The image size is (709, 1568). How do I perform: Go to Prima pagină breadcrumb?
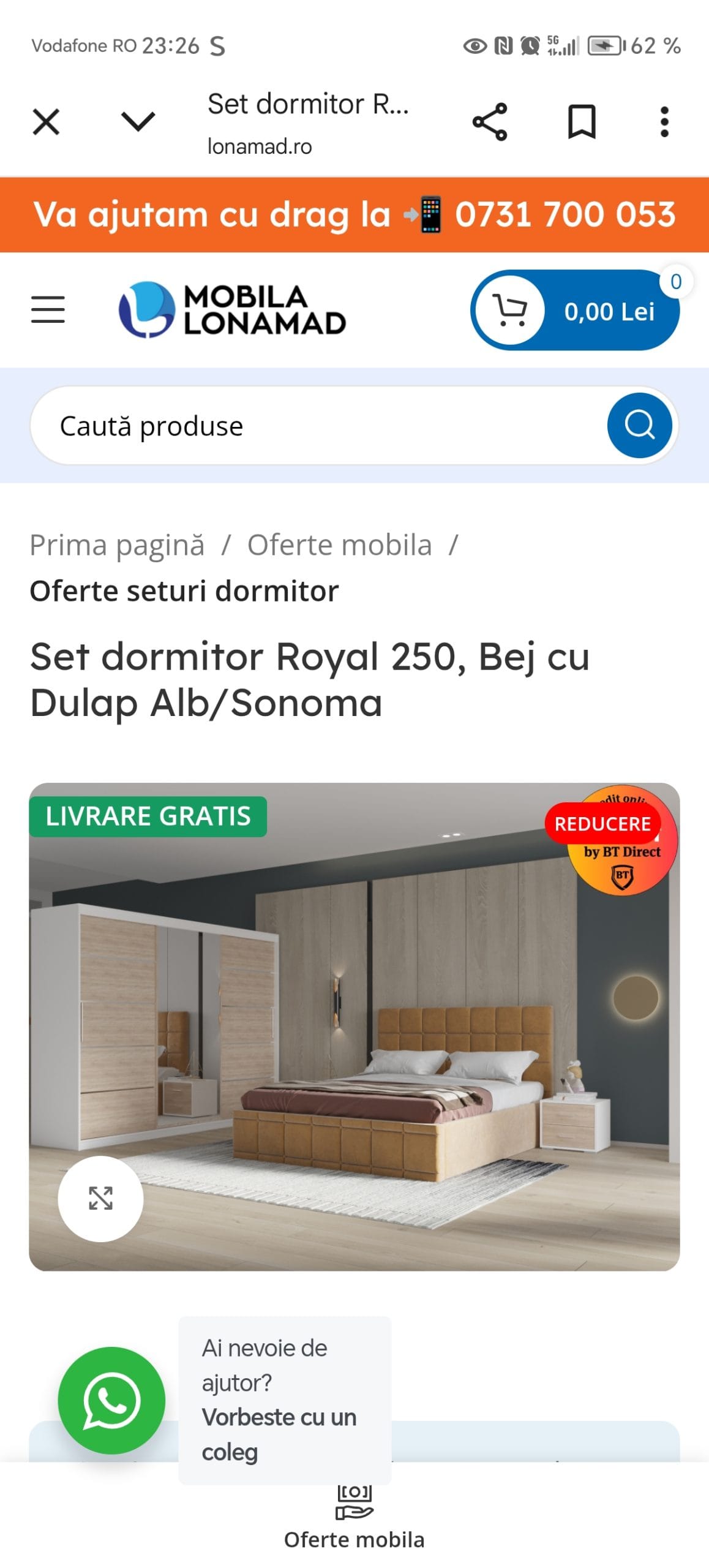tap(117, 545)
